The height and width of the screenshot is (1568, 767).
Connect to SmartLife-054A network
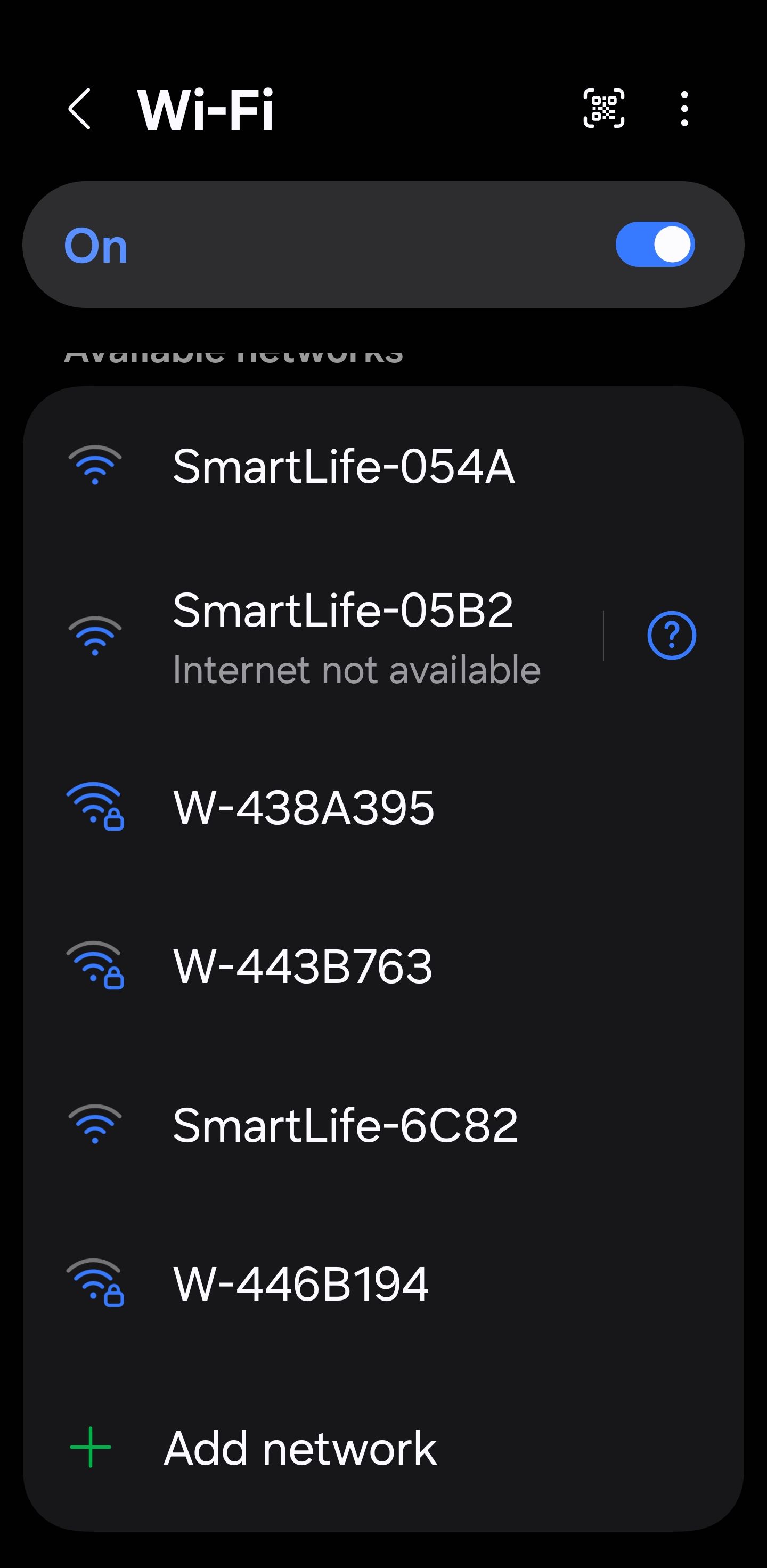pyautogui.click(x=344, y=466)
